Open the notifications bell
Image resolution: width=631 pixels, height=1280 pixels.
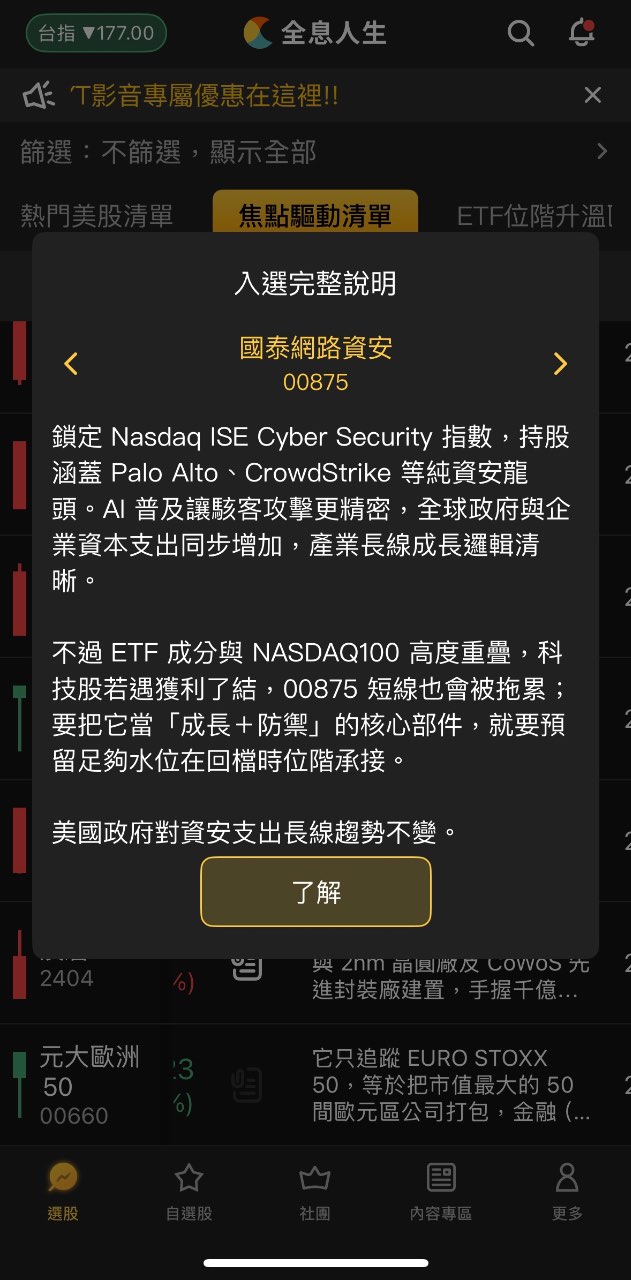point(581,33)
